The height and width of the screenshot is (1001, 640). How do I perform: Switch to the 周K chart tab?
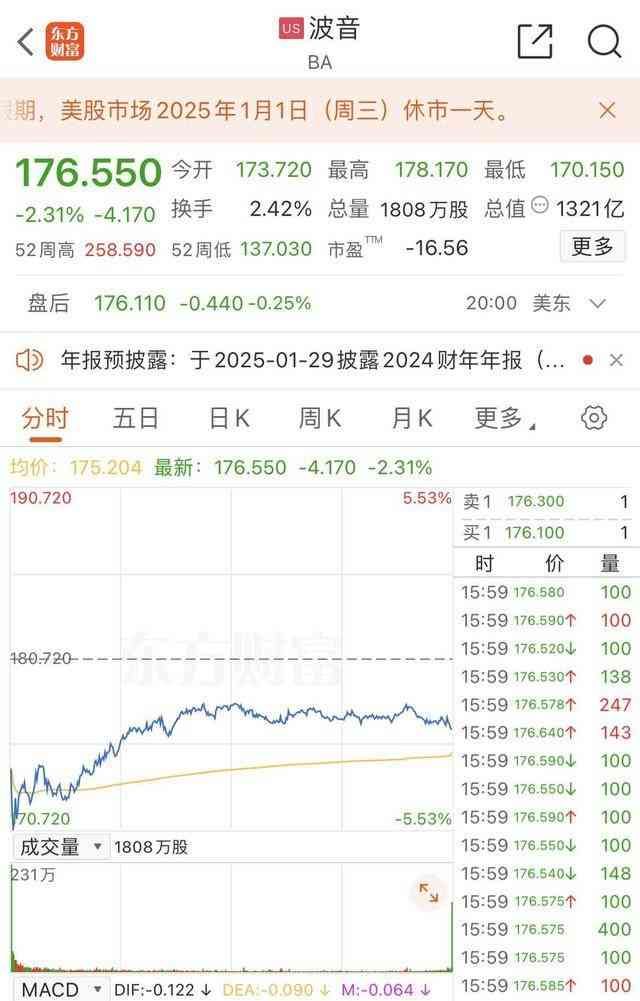tap(320, 418)
